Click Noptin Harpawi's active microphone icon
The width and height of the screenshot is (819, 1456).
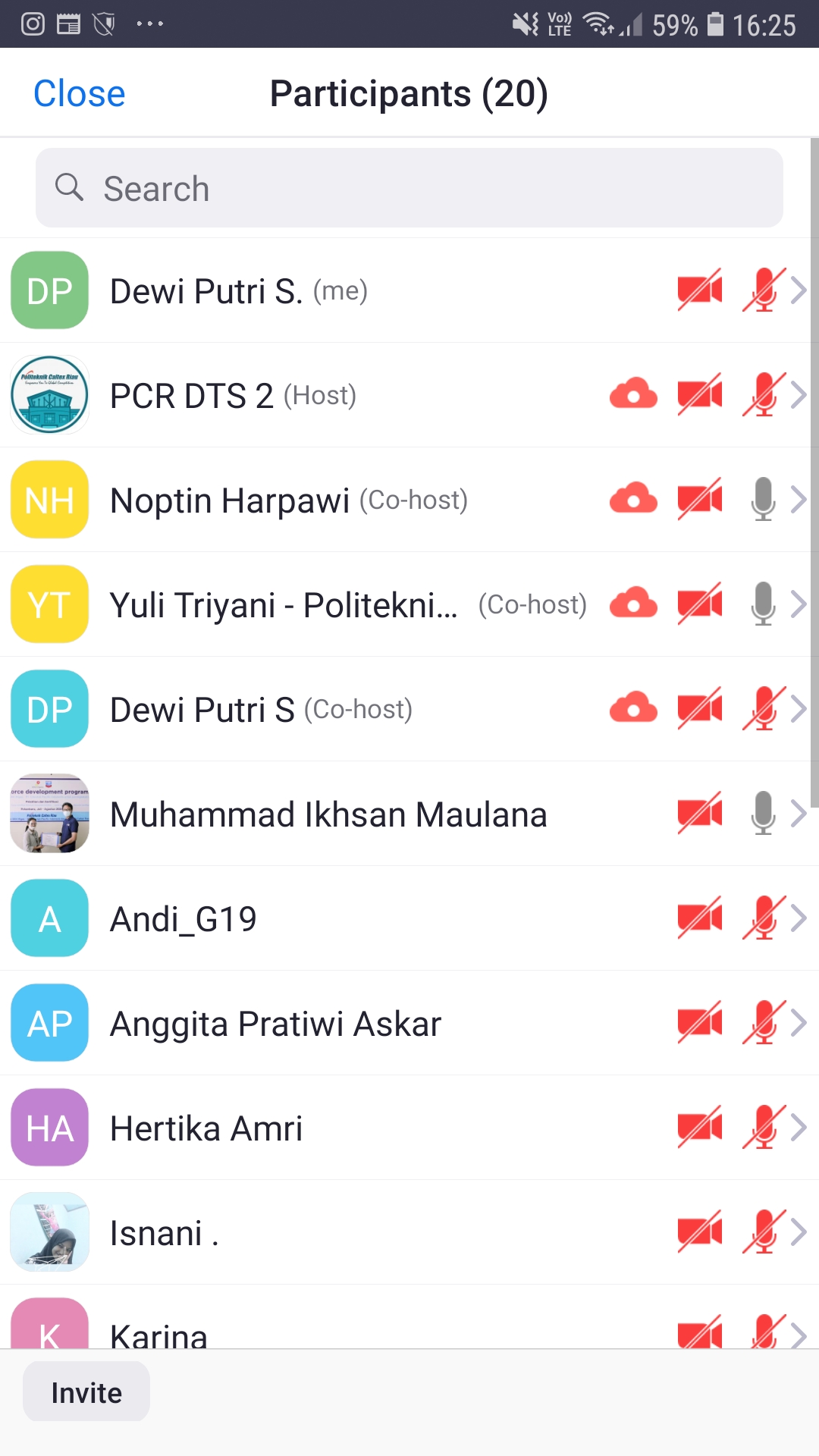(x=763, y=499)
